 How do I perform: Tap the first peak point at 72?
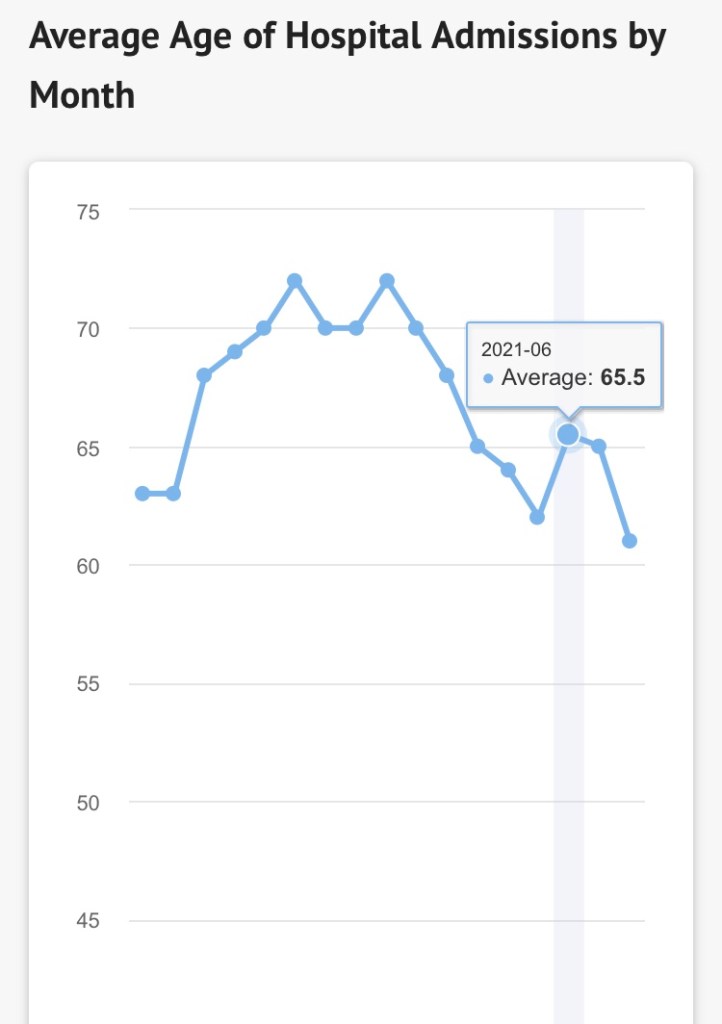click(295, 281)
